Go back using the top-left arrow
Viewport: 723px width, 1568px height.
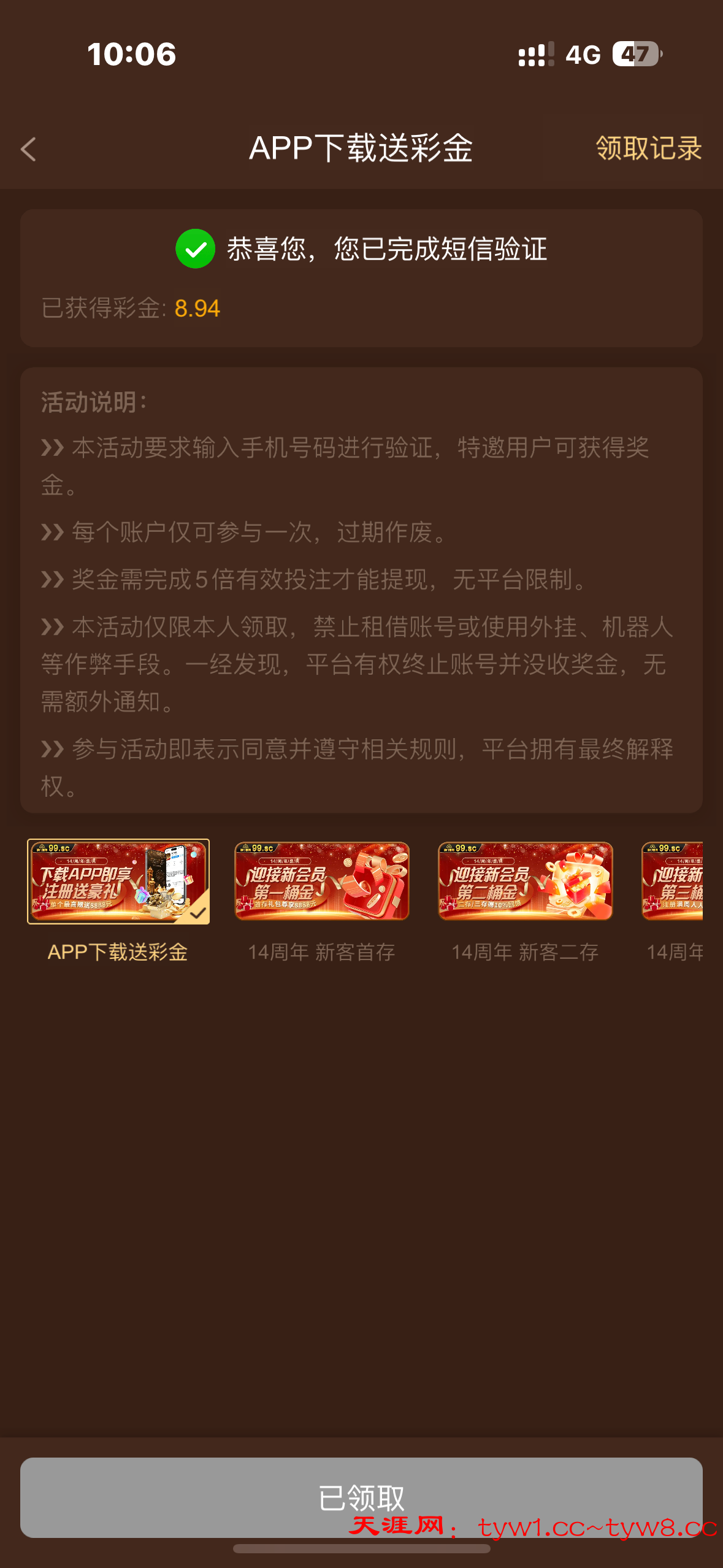point(28,149)
